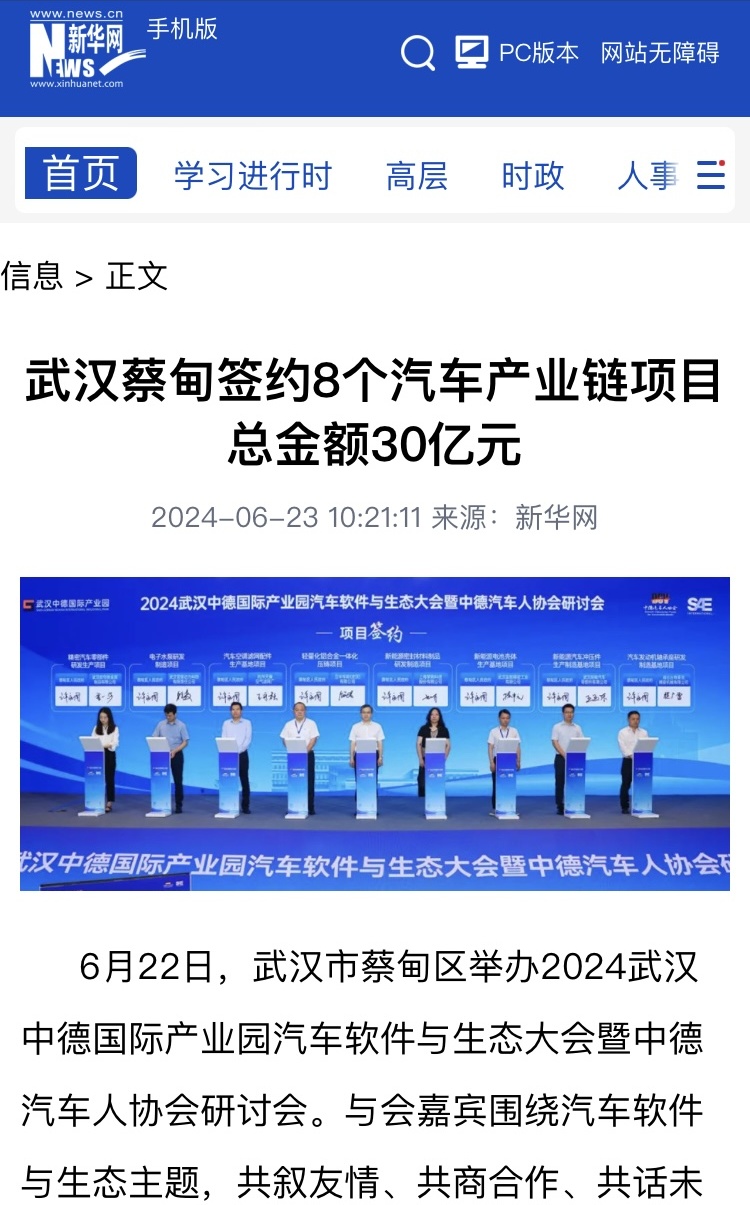This screenshot has height=1205, width=750.
Task: Switch to PC版本 desktop view
Action: click(517, 53)
